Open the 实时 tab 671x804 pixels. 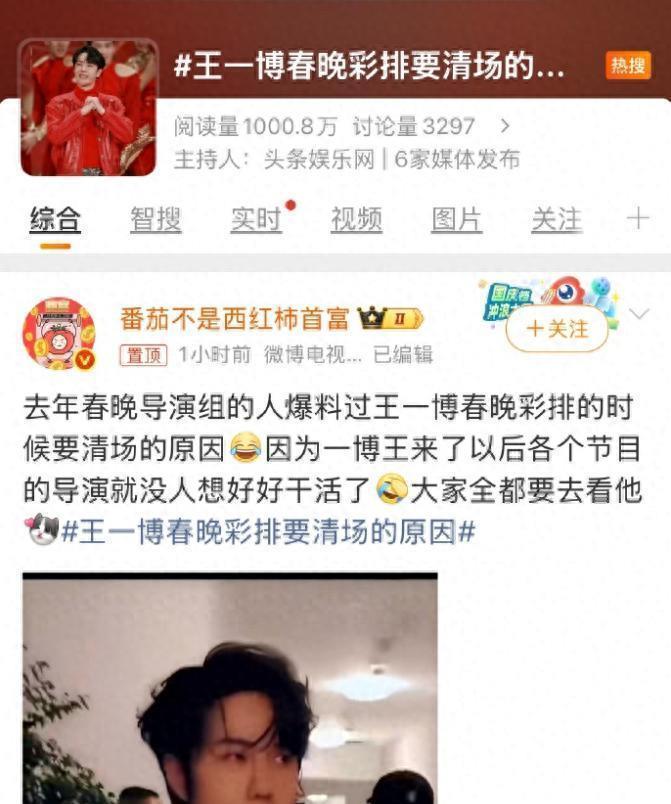(x=256, y=219)
